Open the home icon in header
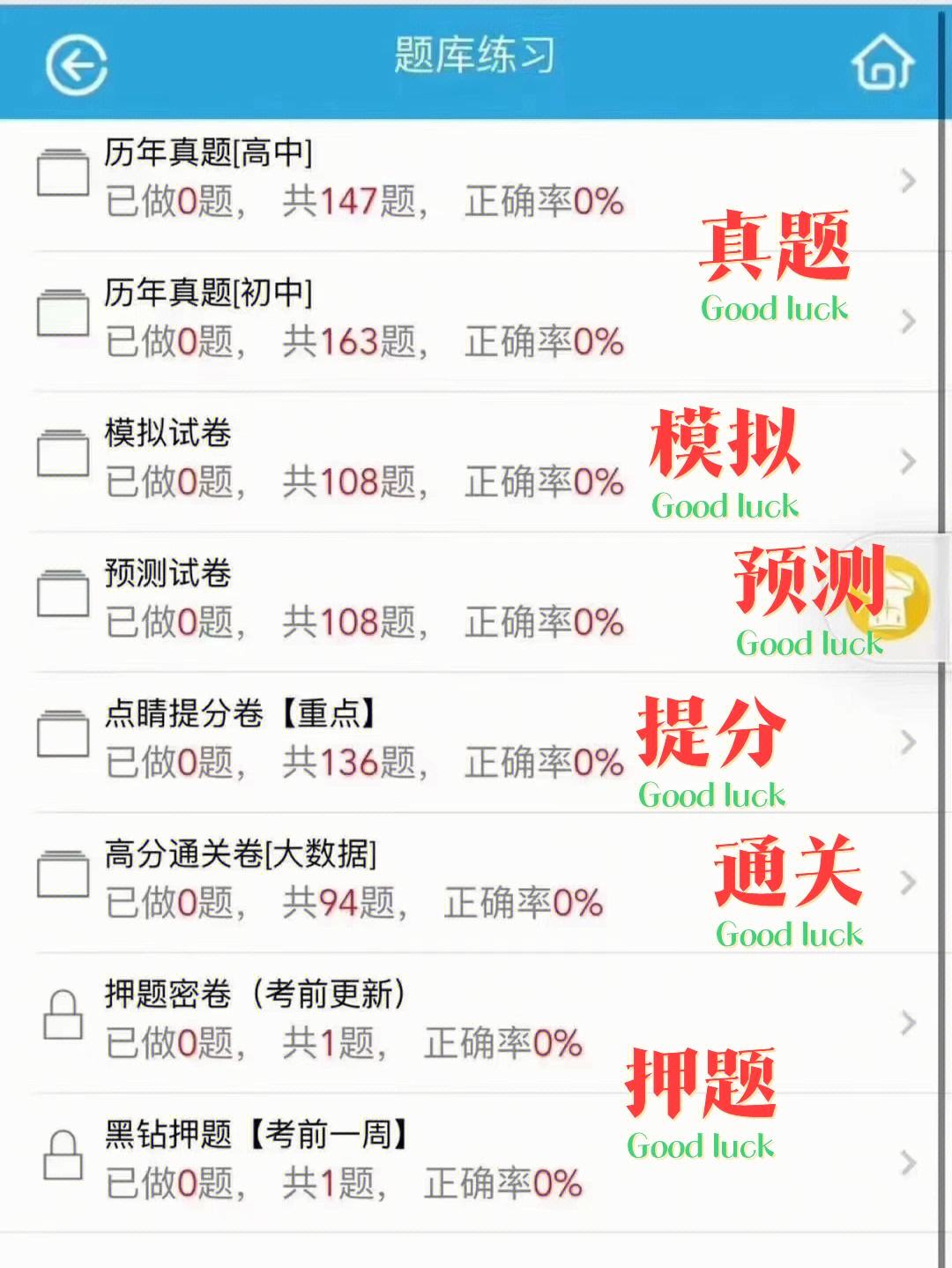 coord(881,63)
